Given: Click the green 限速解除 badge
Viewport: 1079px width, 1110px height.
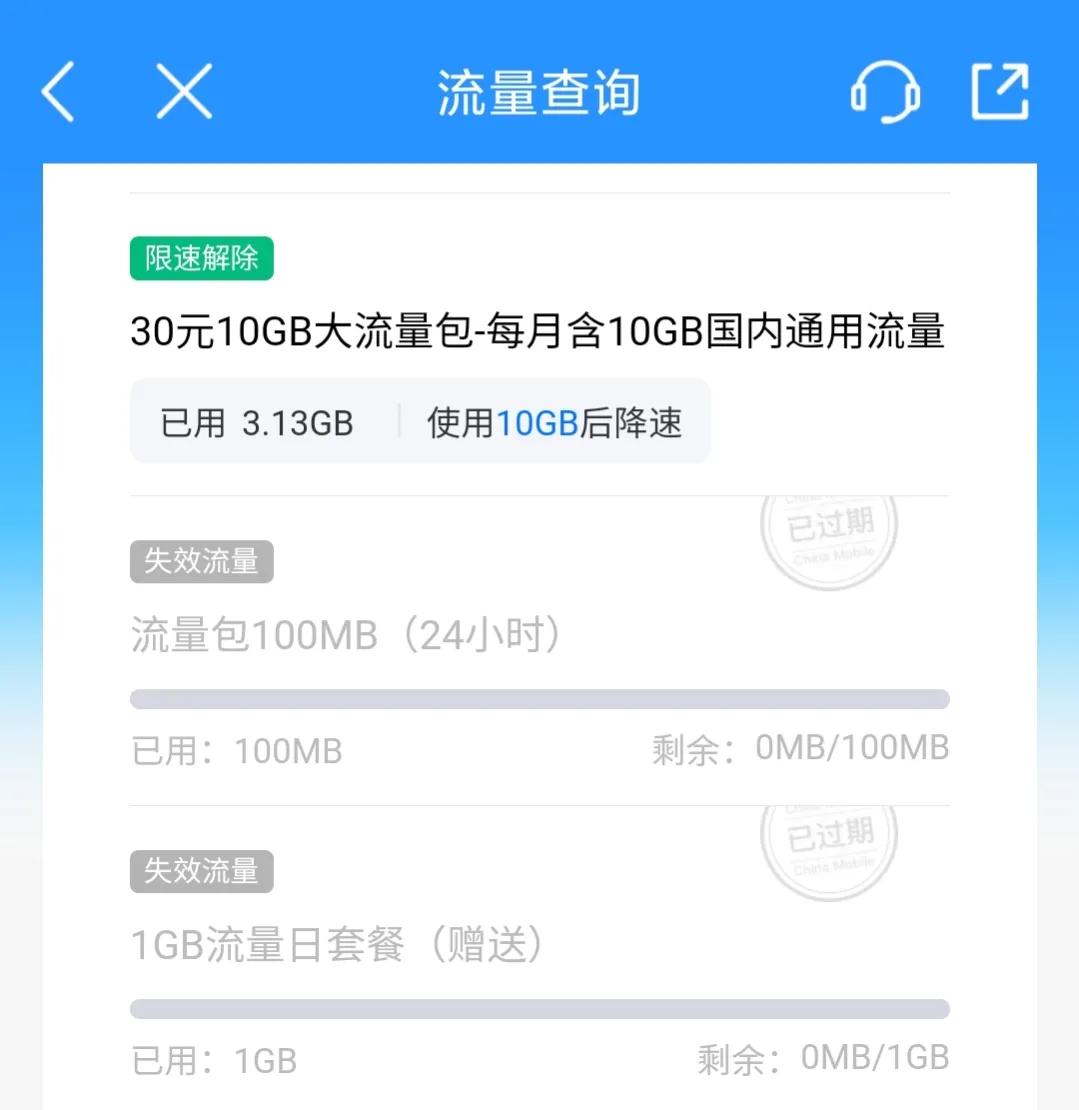Looking at the screenshot, I should (201, 258).
